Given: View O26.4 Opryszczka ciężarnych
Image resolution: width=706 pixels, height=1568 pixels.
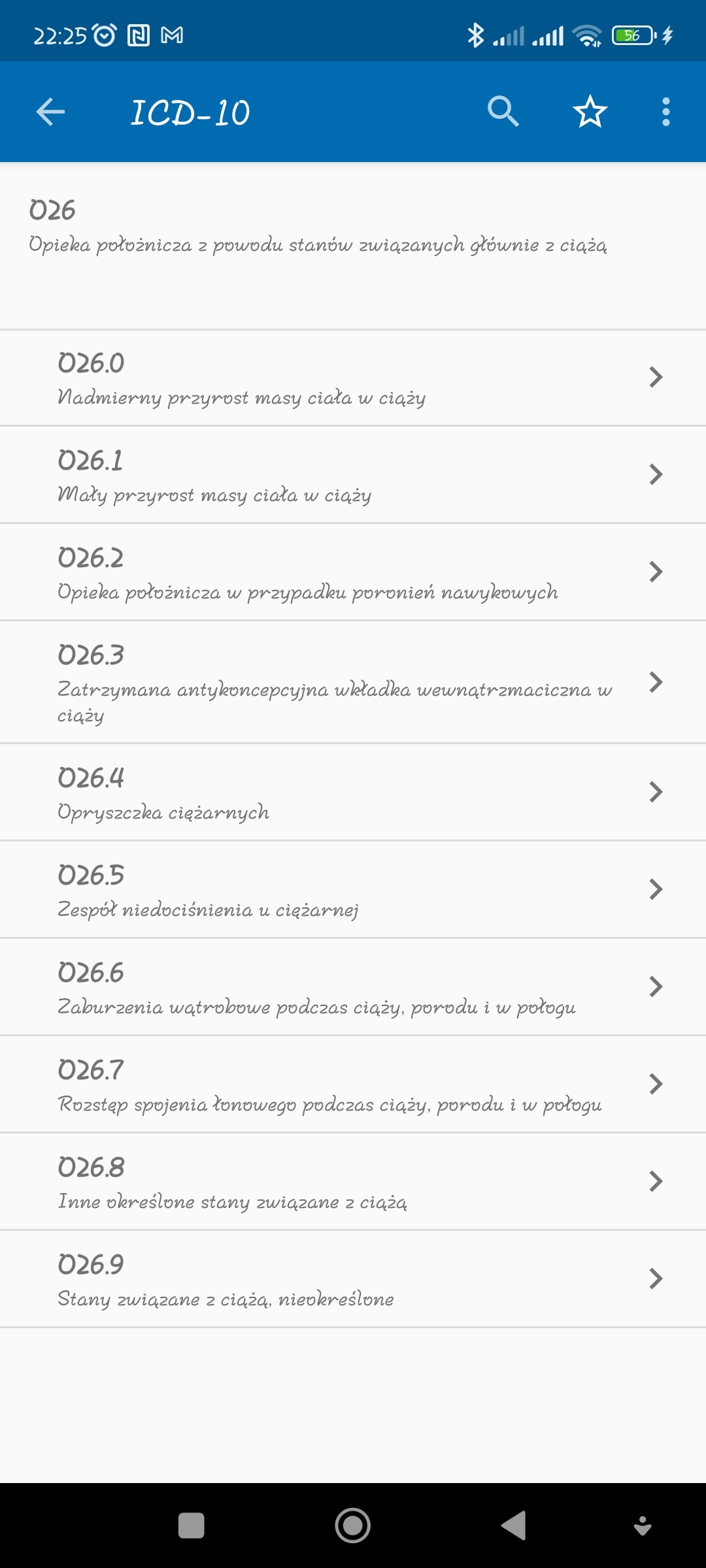Looking at the screenshot, I should point(353,792).
